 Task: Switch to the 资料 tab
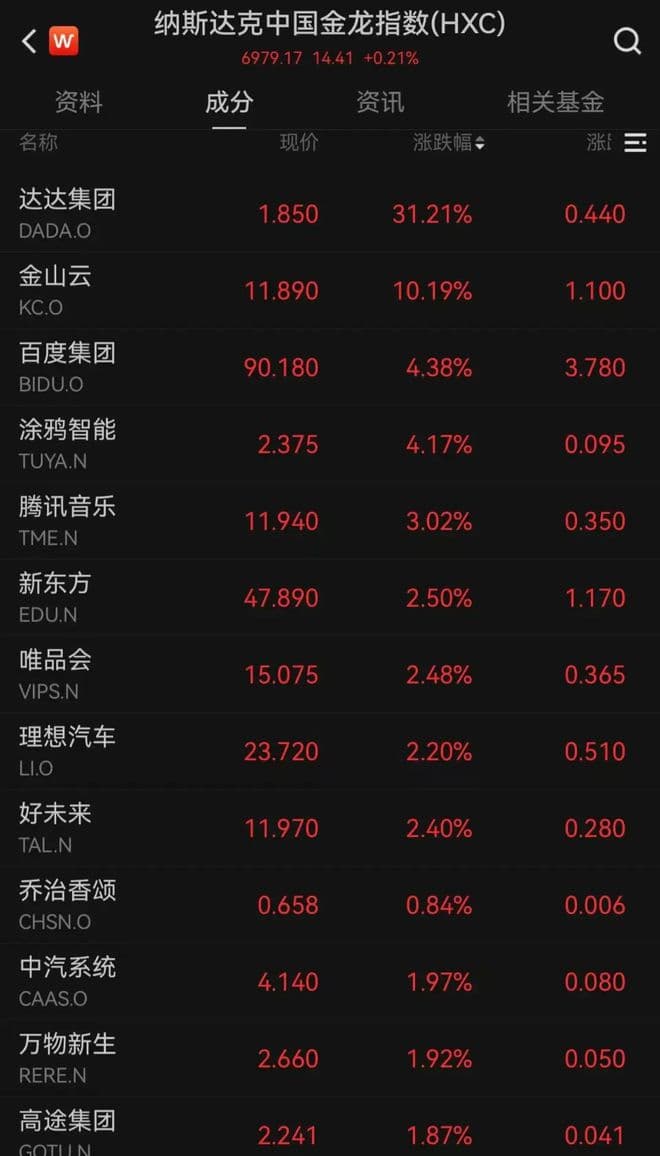click(78, 102)
